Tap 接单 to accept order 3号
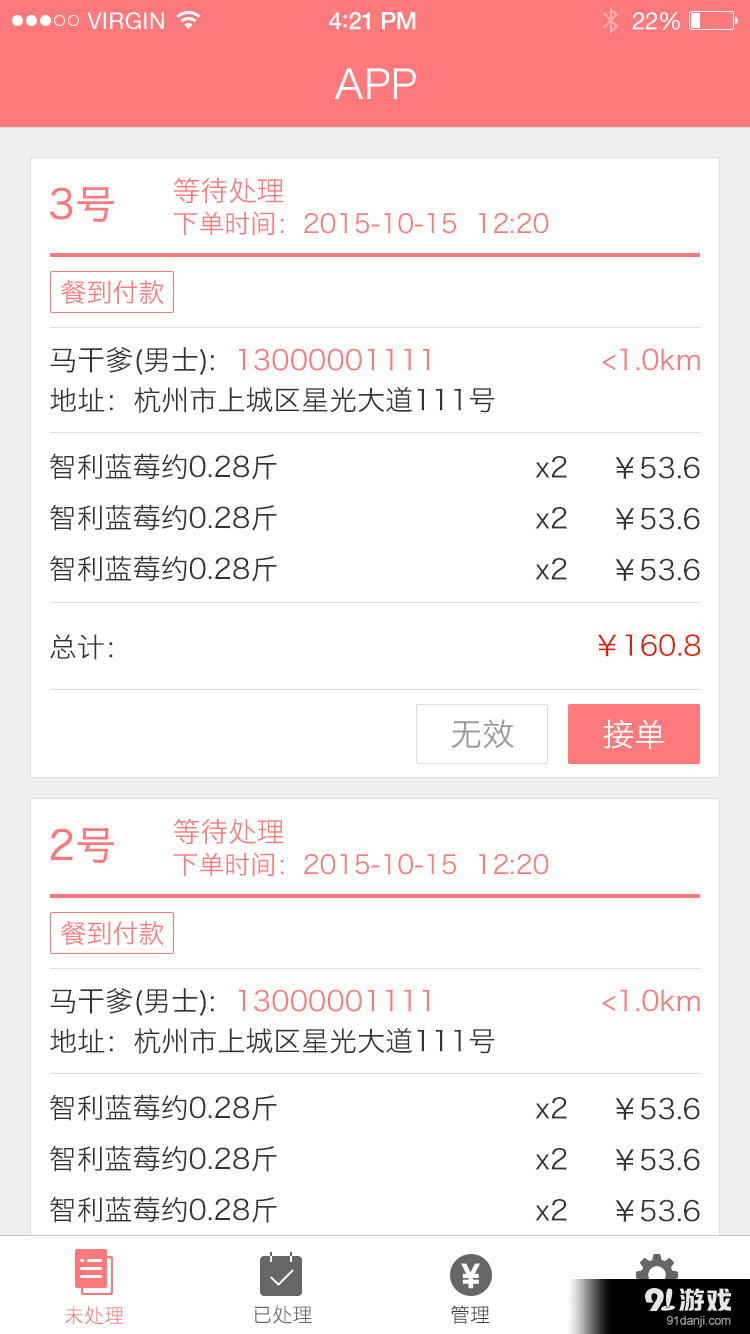The image size is (750, 1334). point(633,733)
